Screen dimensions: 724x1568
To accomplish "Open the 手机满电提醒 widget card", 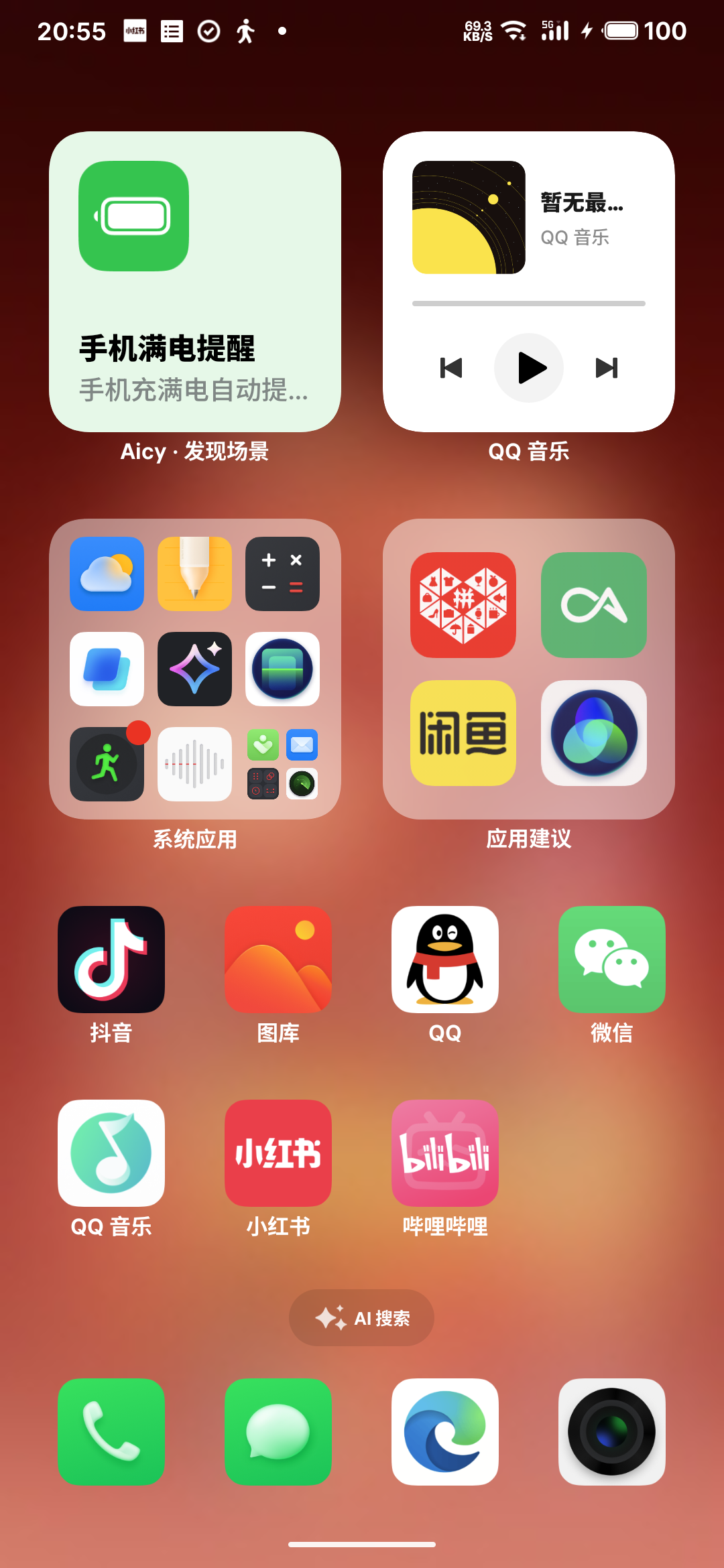I will click(x=194, y=281).
